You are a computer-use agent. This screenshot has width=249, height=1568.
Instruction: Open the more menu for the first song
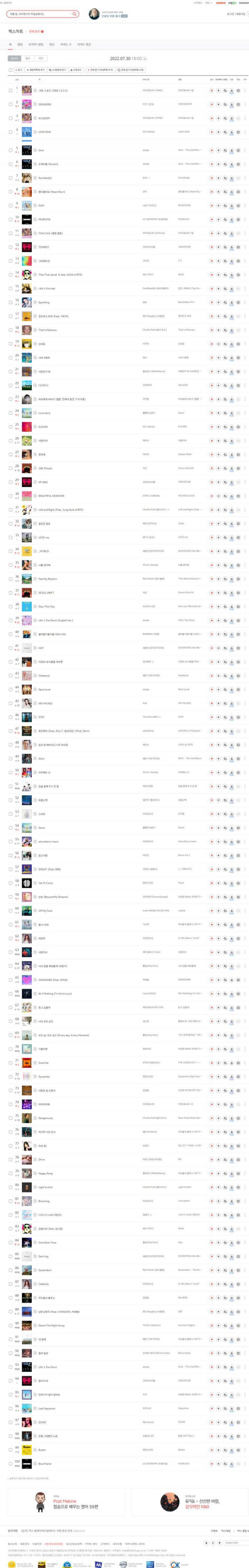245,90
